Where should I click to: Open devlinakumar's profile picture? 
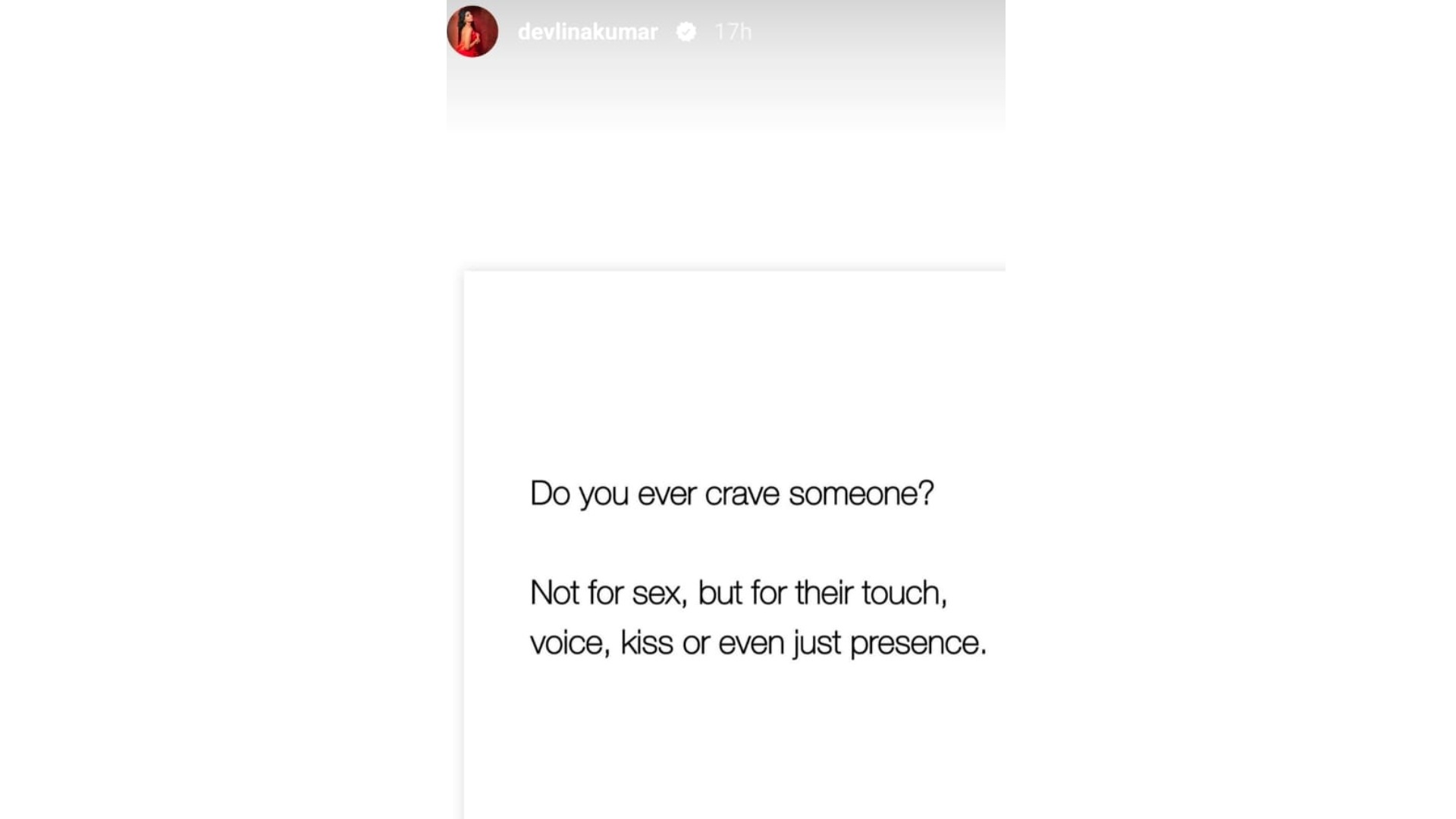point(472,32)
